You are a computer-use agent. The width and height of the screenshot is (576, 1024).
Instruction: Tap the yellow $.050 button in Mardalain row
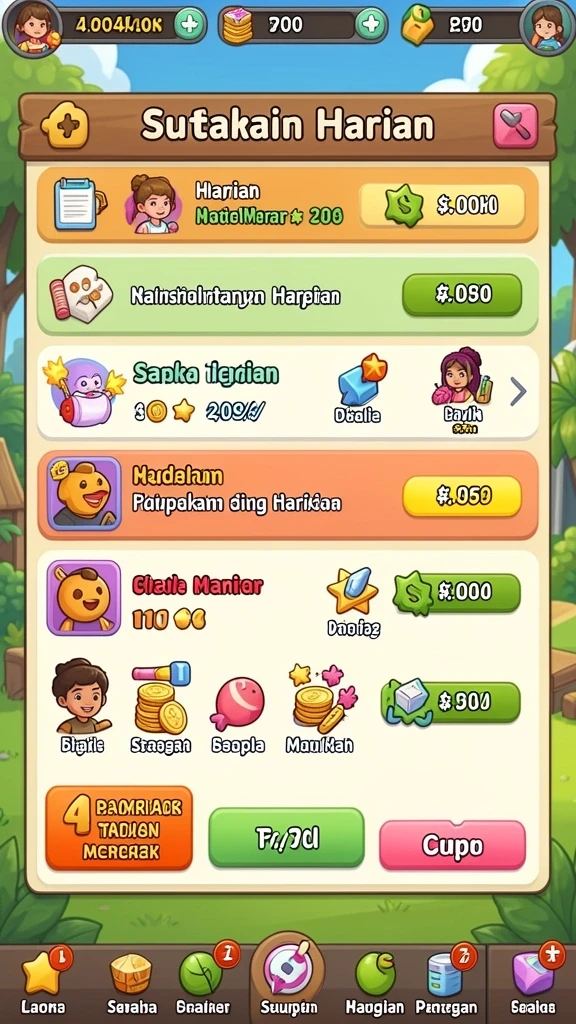[462, 496]
